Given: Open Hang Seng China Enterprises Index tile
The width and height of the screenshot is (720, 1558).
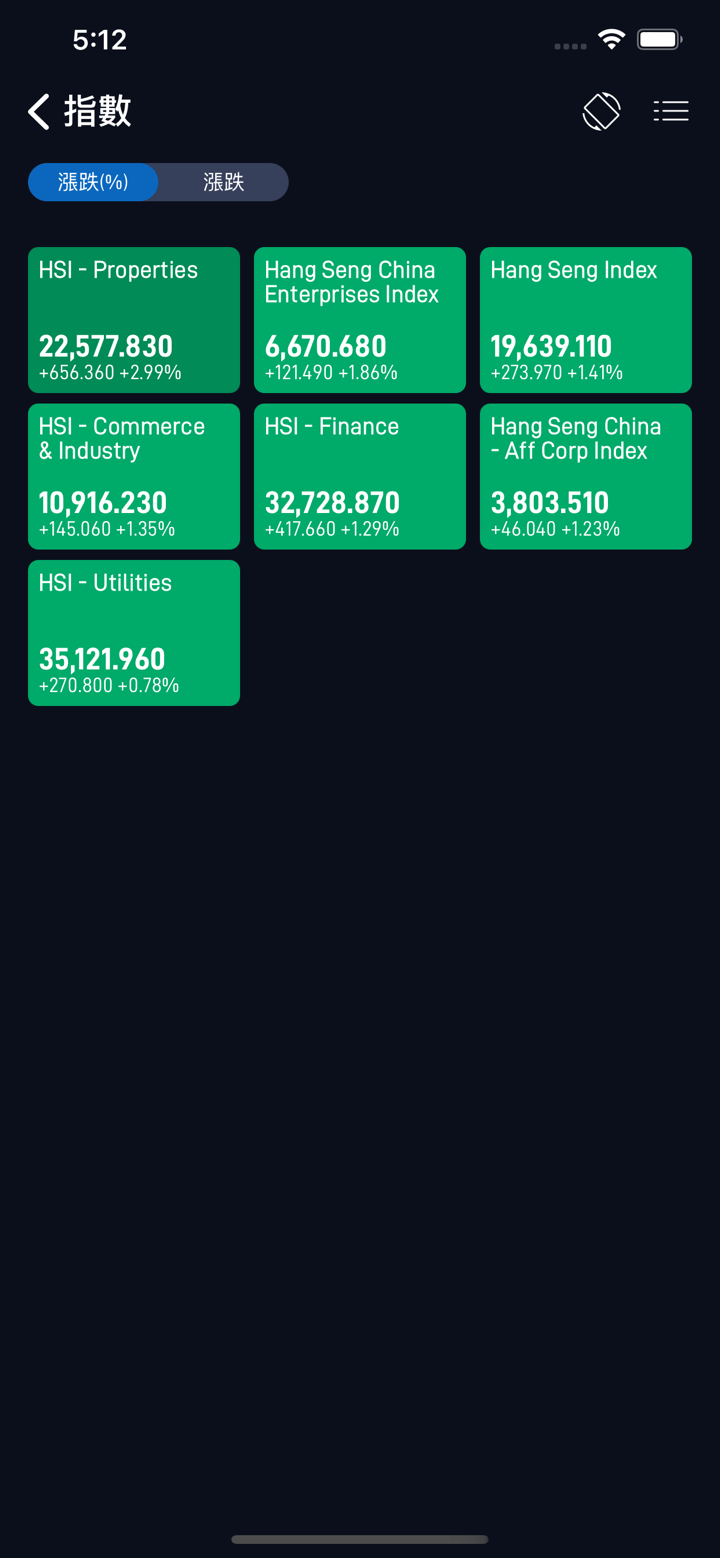Looking at the screenshot, I should click(x=360, y=320).
